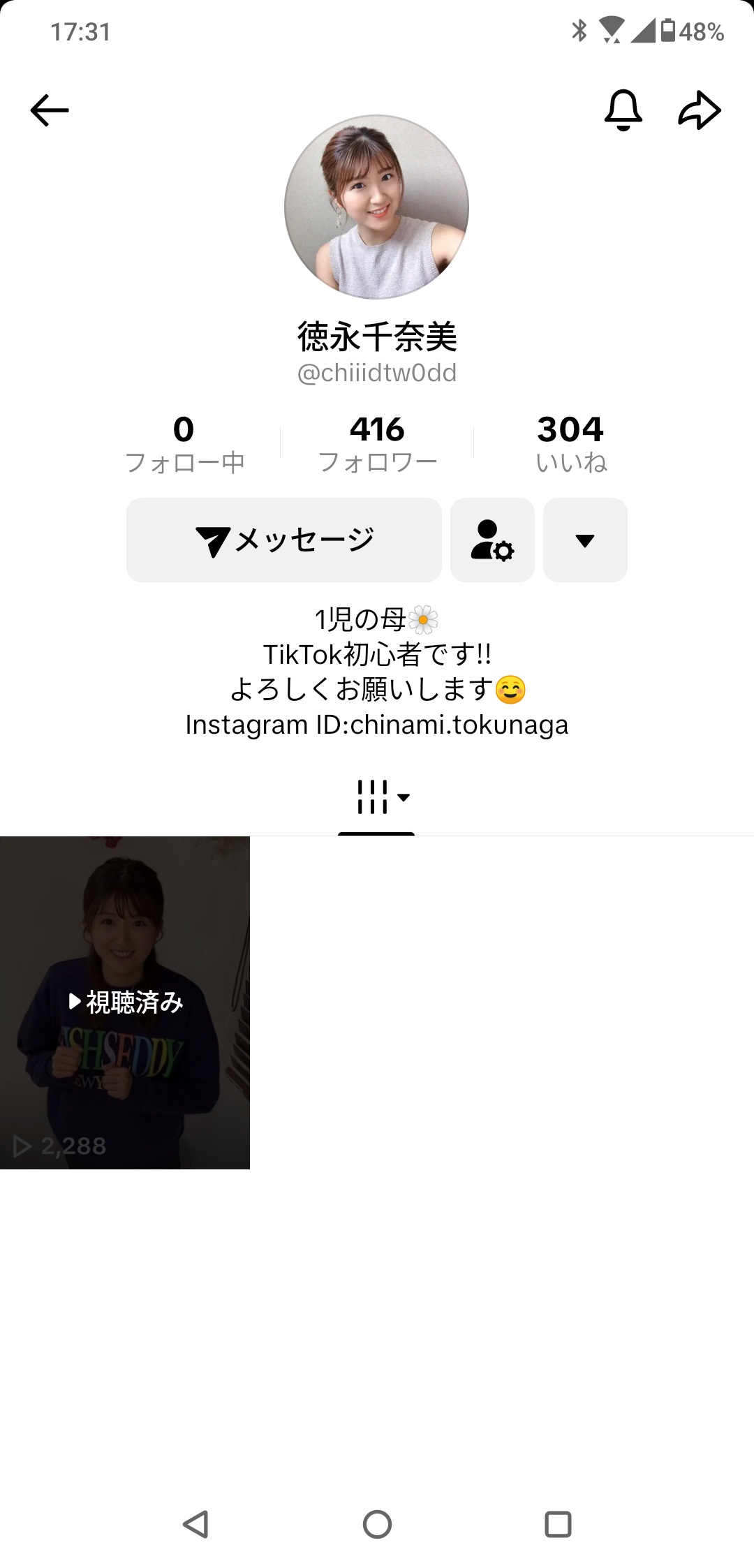Screen dimensions: 754x1568
Task: View the フォロワー followers list
Action: 377,443
